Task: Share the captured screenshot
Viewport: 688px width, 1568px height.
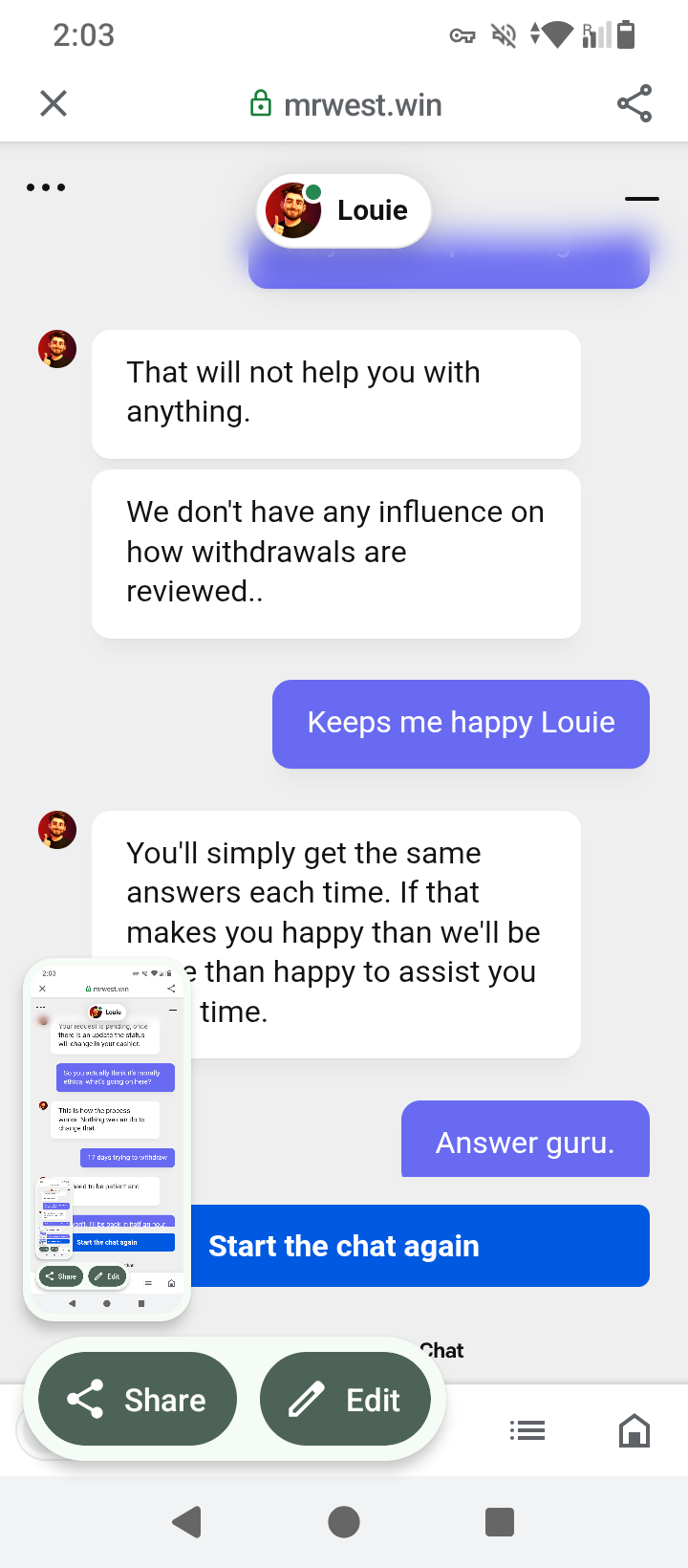Action: 138,1400
